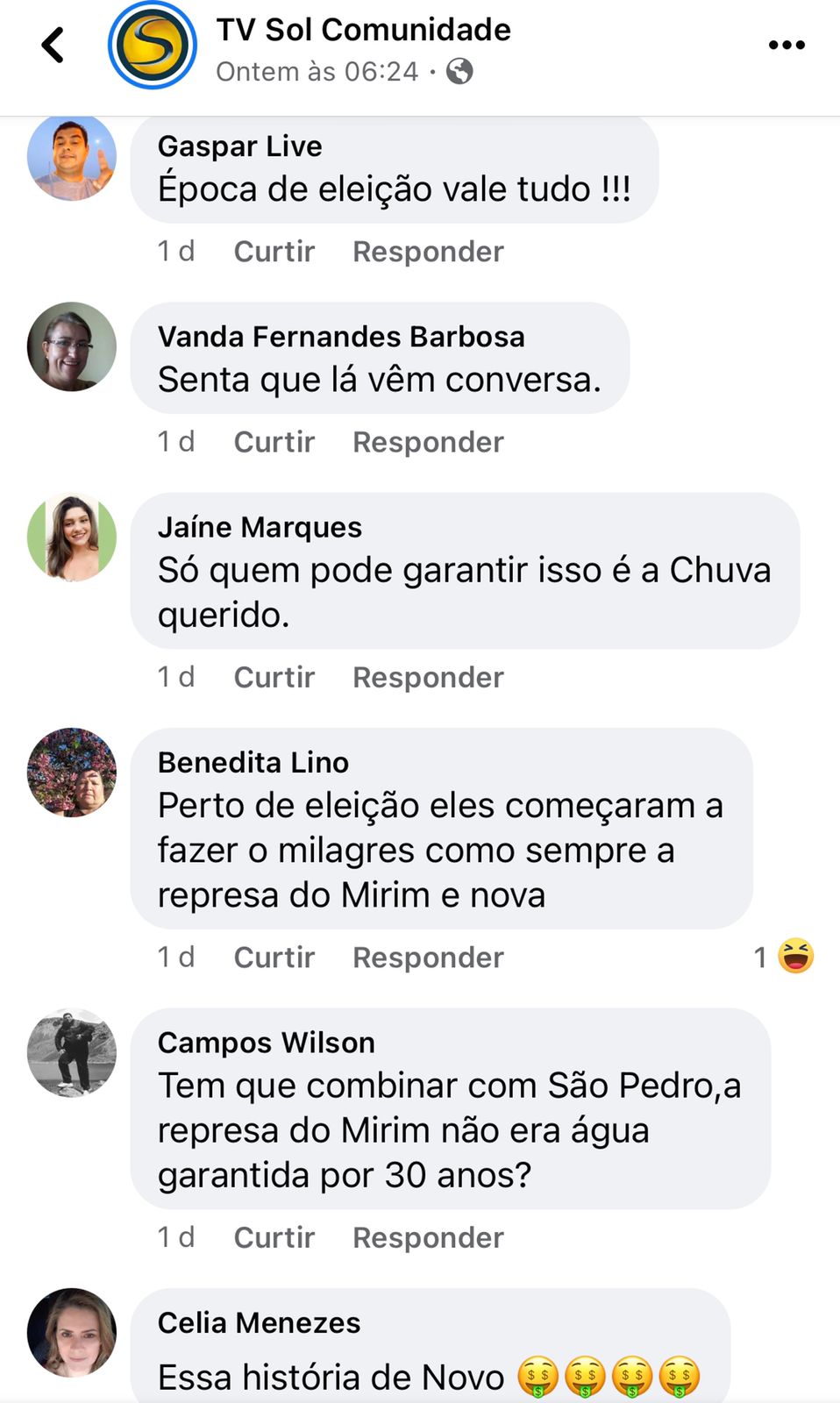This screenshot has height=1403, width=840.
Task: Go back with the arrow icon
Action: 53,46
